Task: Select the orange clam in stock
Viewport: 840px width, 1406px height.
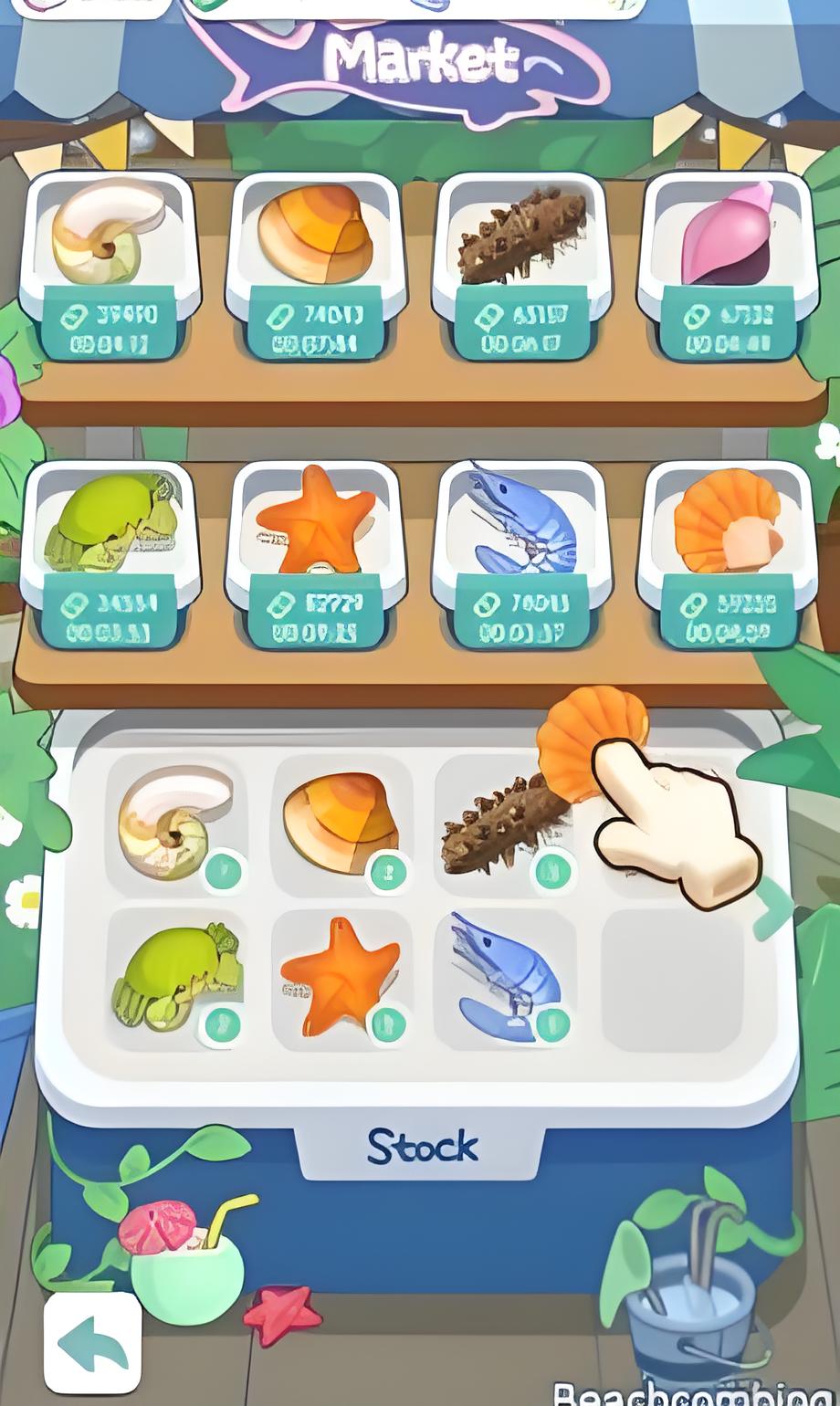Action: [341, 825]
